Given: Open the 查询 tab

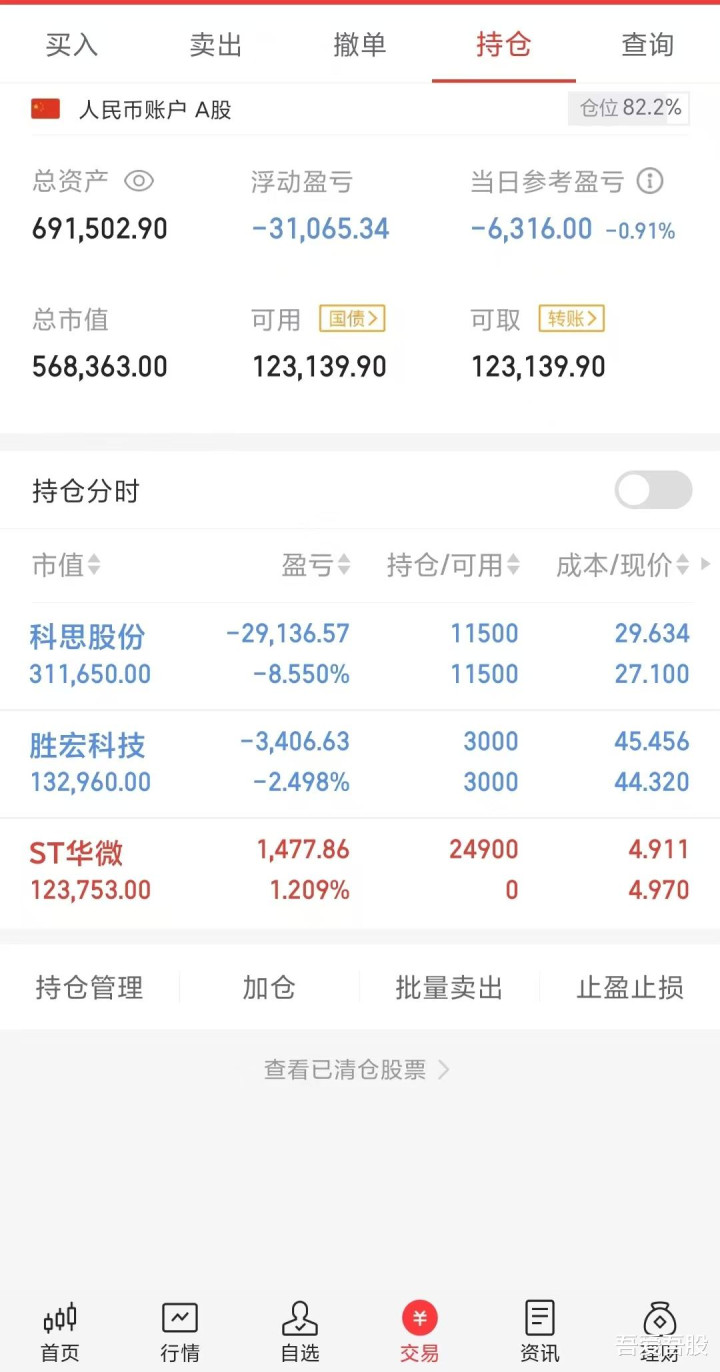Looking at the screenshot, I should pyautogui.click(x=647, y=45).
